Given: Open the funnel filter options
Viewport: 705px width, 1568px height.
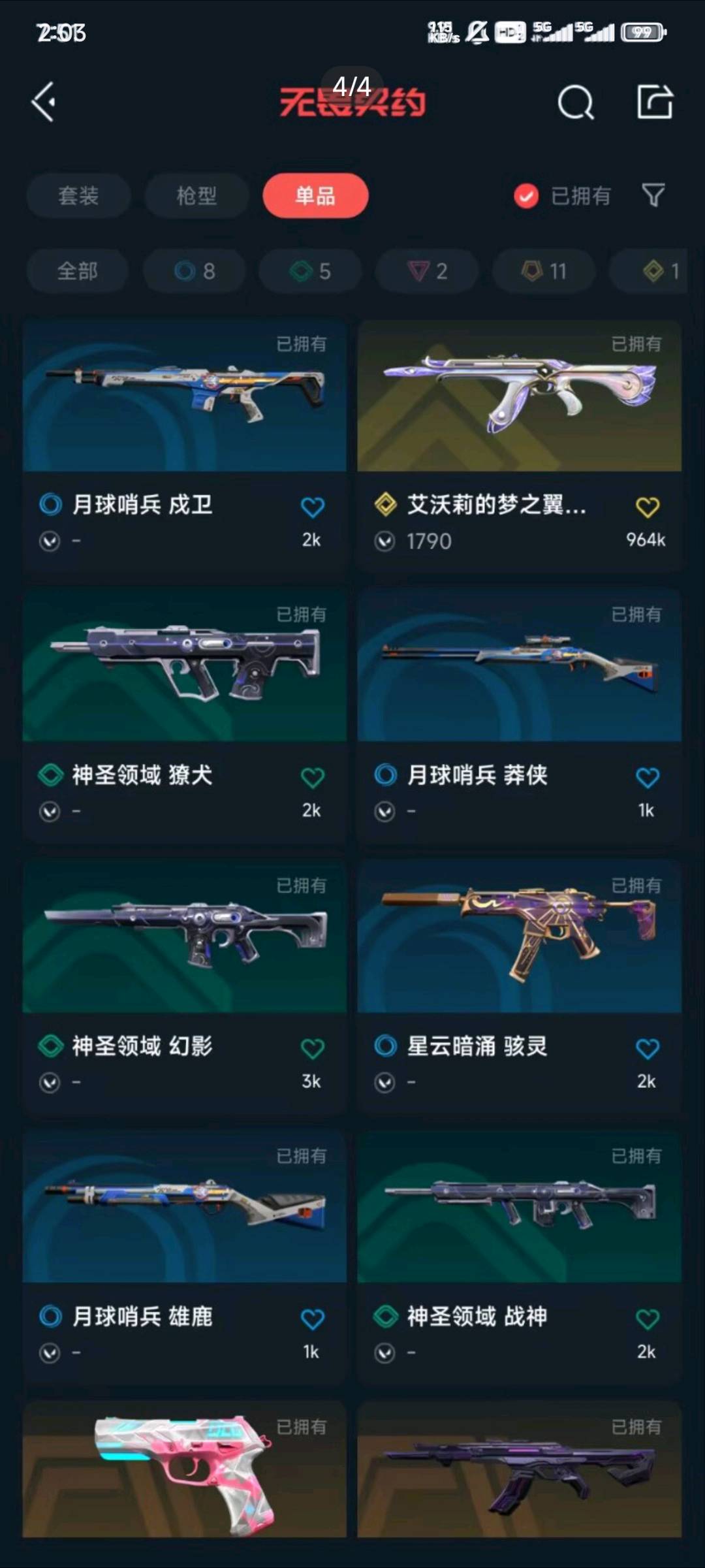Looking at the screenshot, I should click(653, 195).
